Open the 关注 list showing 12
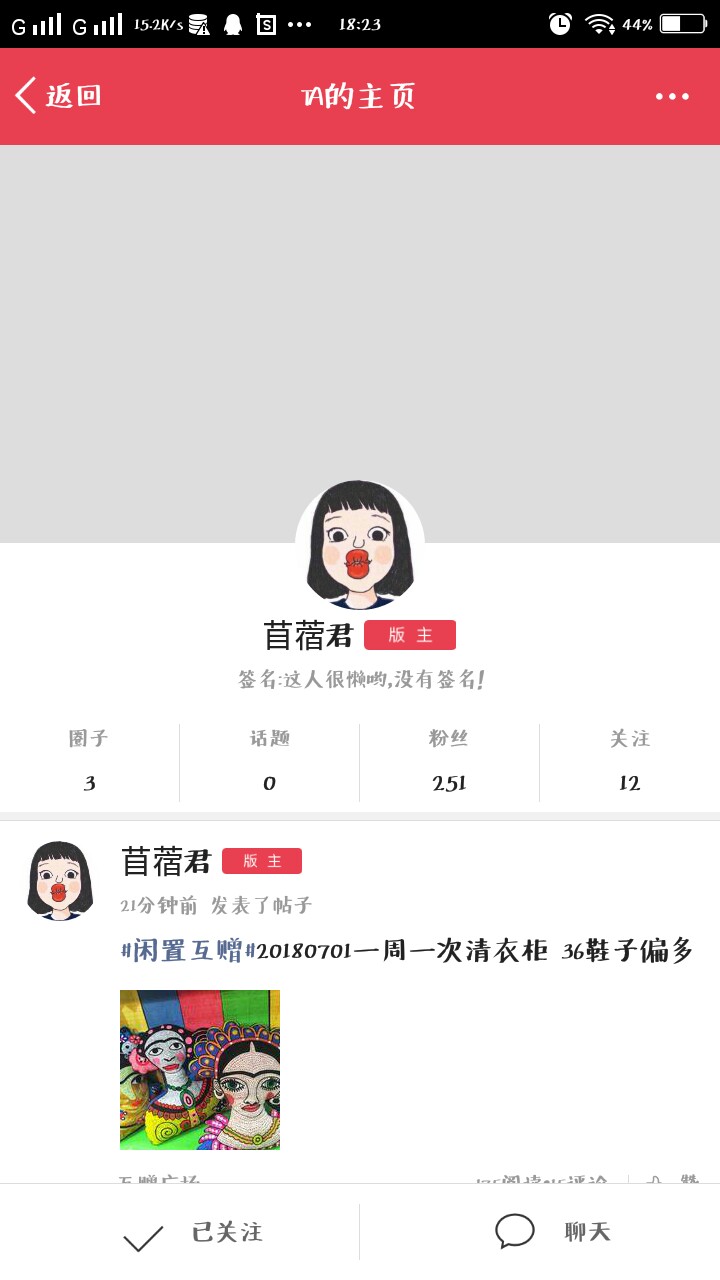The height and width of the screenshot is (1280, 720). tap(629, 761)
